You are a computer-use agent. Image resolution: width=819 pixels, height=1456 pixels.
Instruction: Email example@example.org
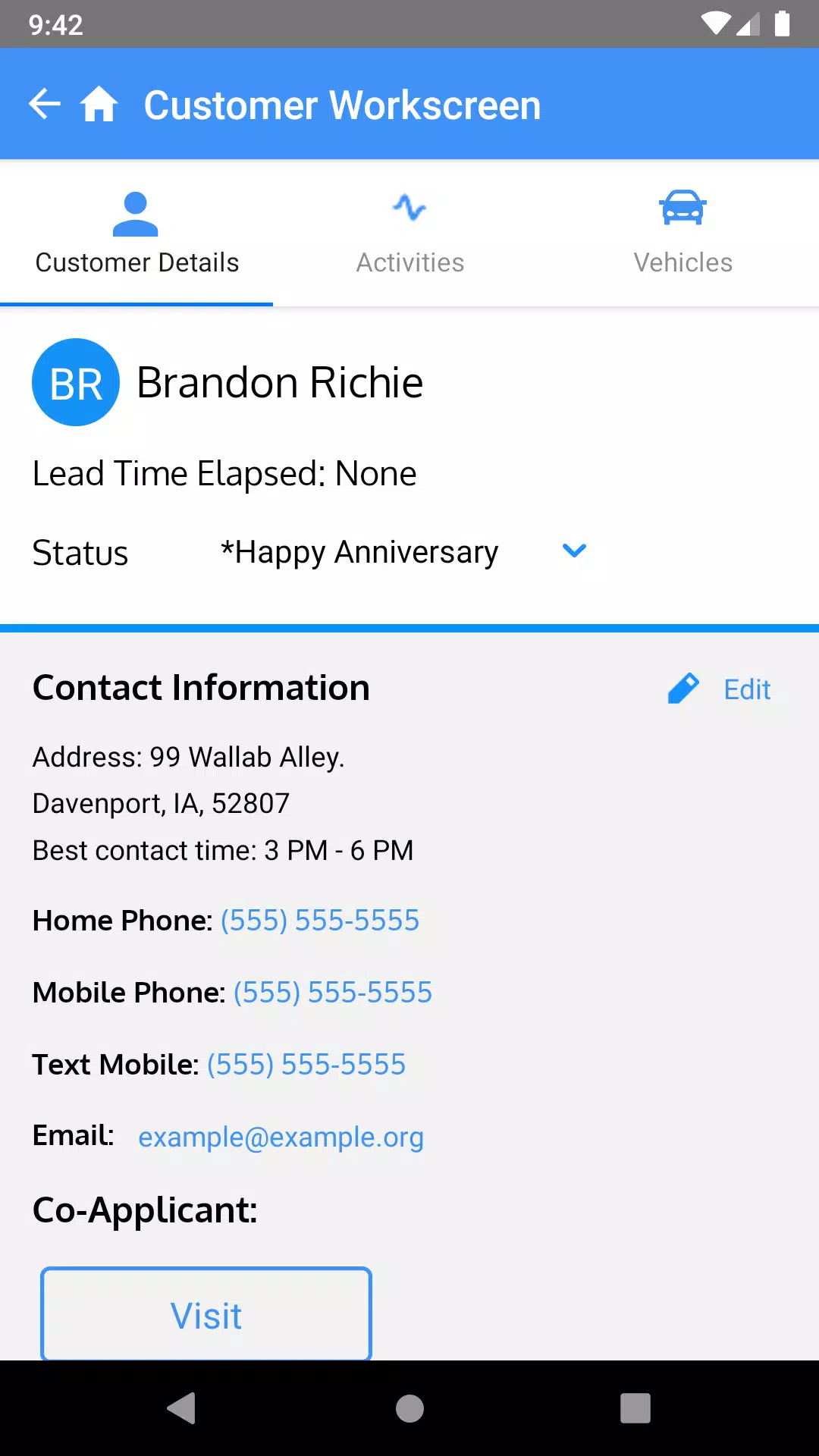pyautogui.click(x=281, y=1137)
